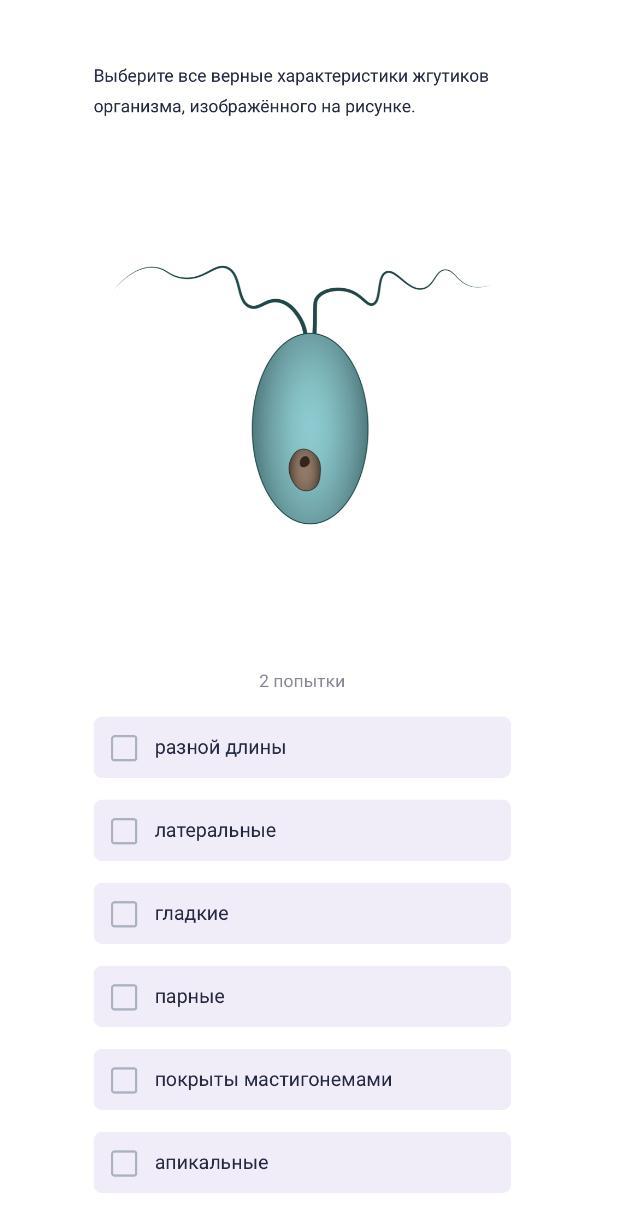Choose the 'покрыты мастигонемами' option

tap(124, 1080)
